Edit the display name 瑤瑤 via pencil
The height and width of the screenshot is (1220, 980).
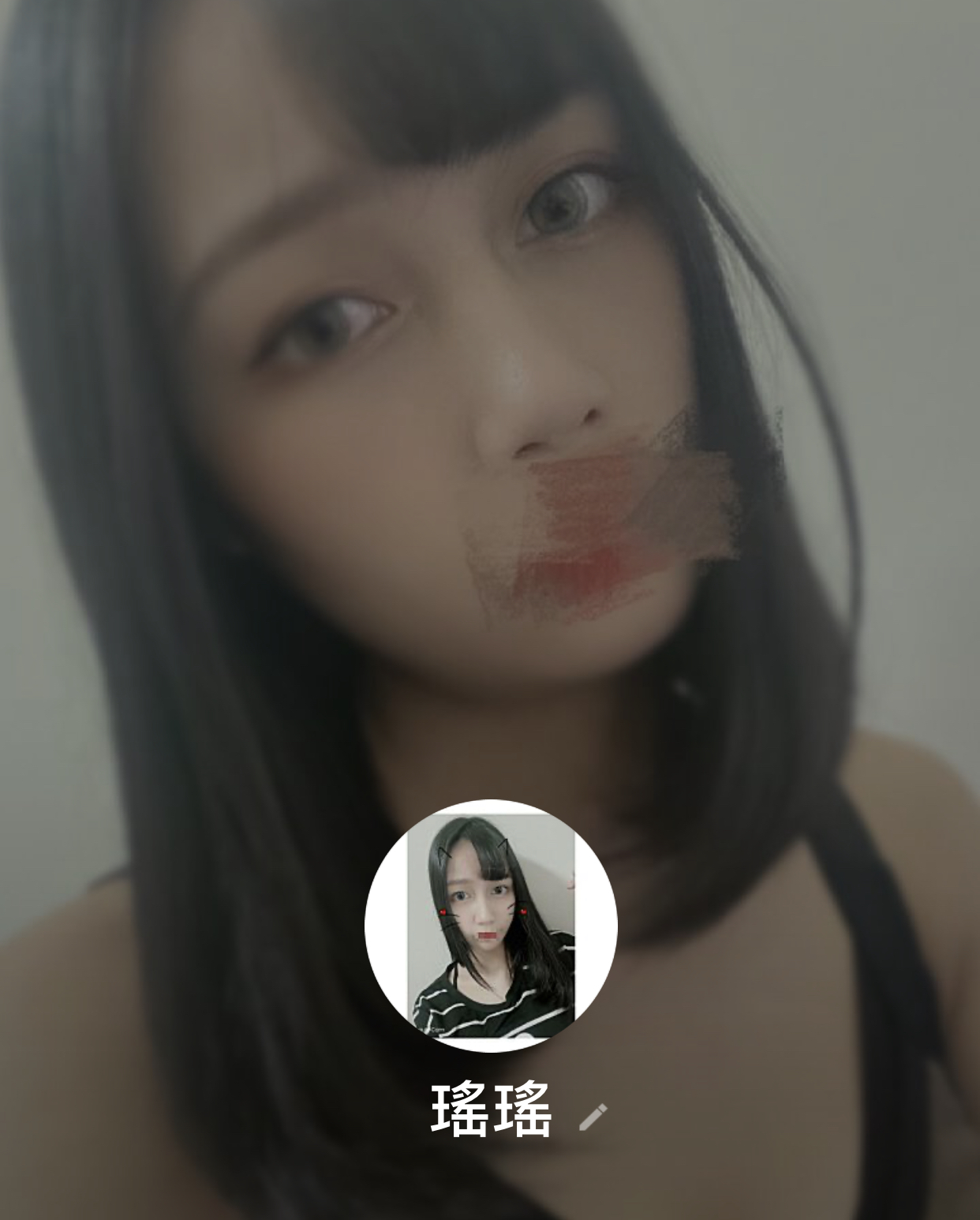click(x=593, y=1116)
